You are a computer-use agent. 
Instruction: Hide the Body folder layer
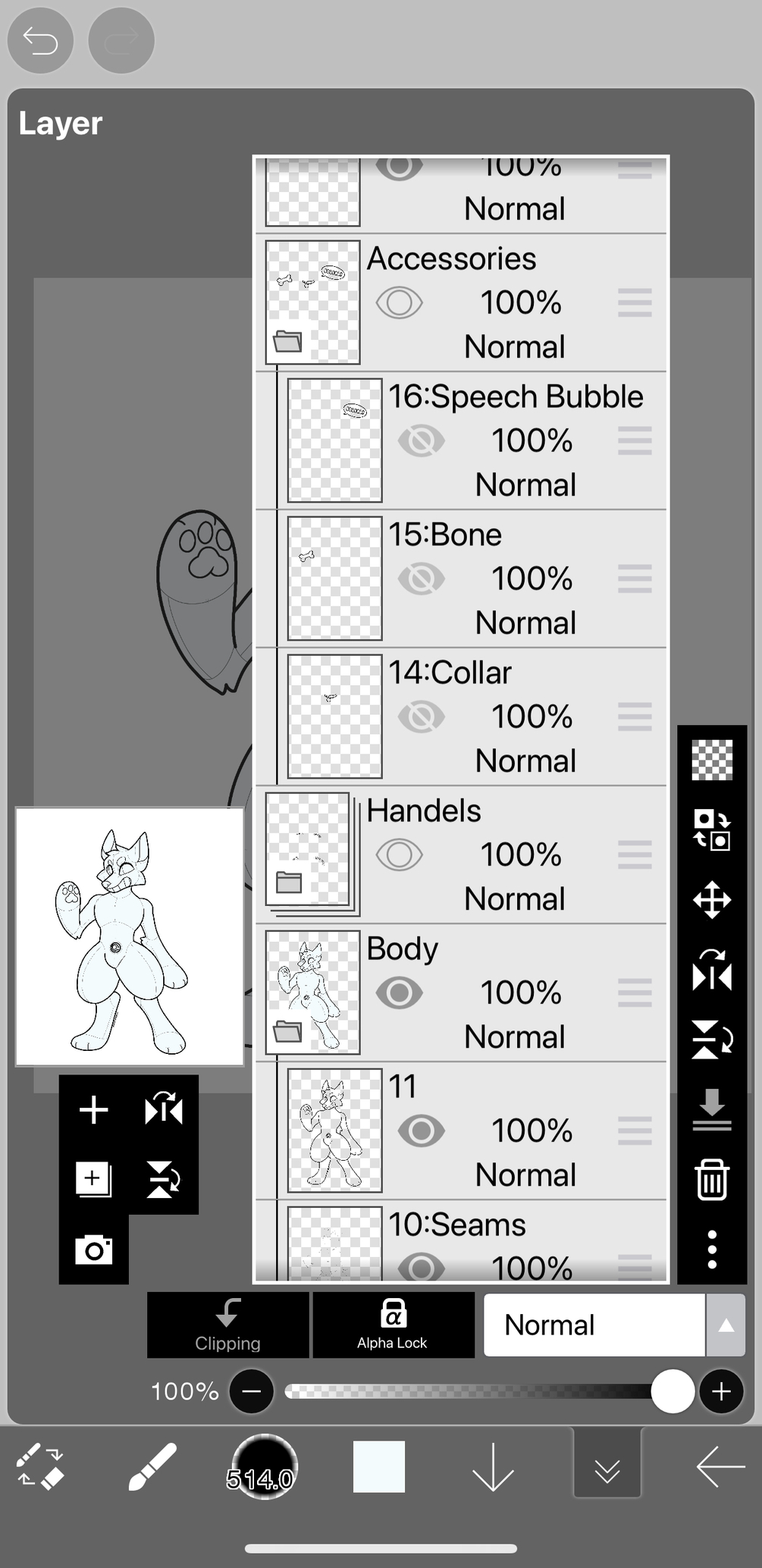pos(399,993)
